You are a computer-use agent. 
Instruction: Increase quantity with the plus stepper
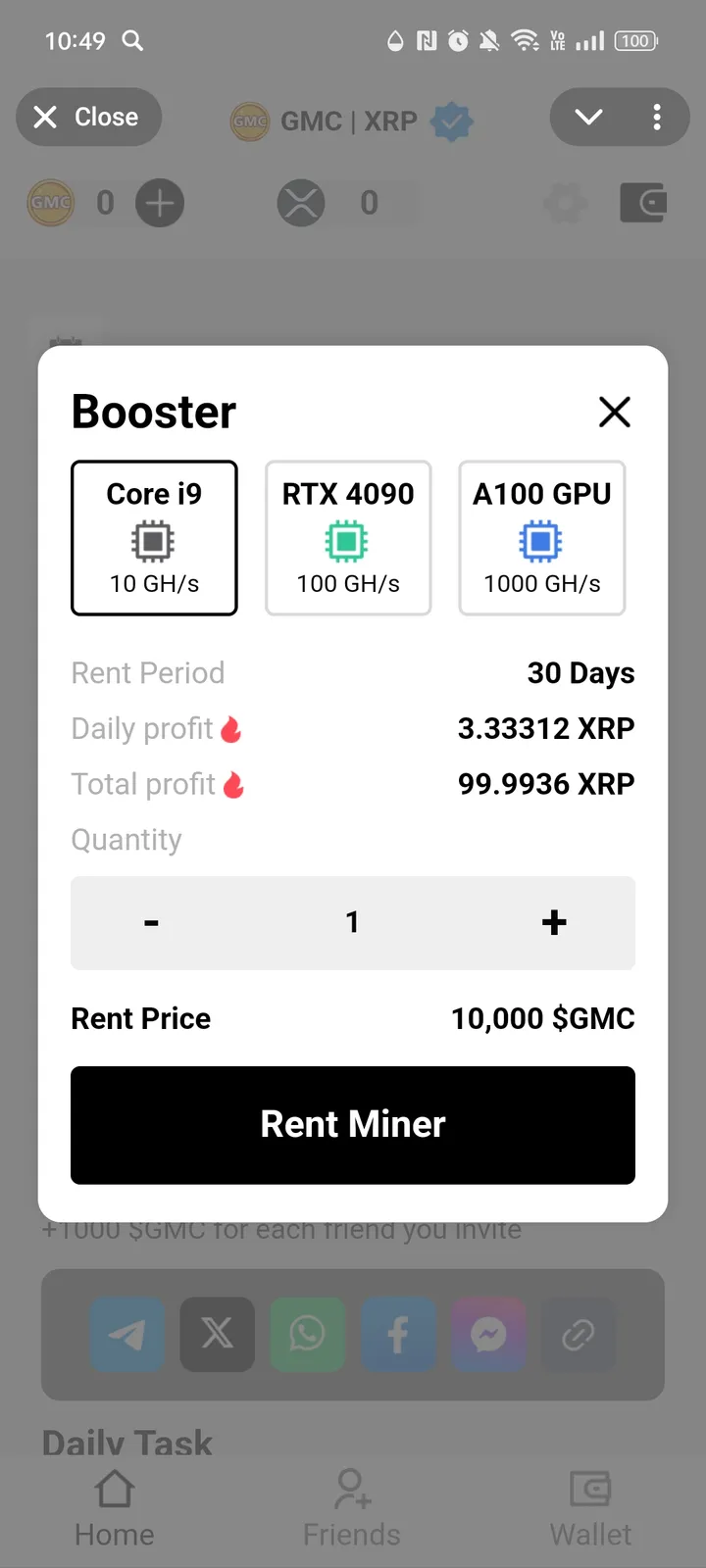click(553, 922)
